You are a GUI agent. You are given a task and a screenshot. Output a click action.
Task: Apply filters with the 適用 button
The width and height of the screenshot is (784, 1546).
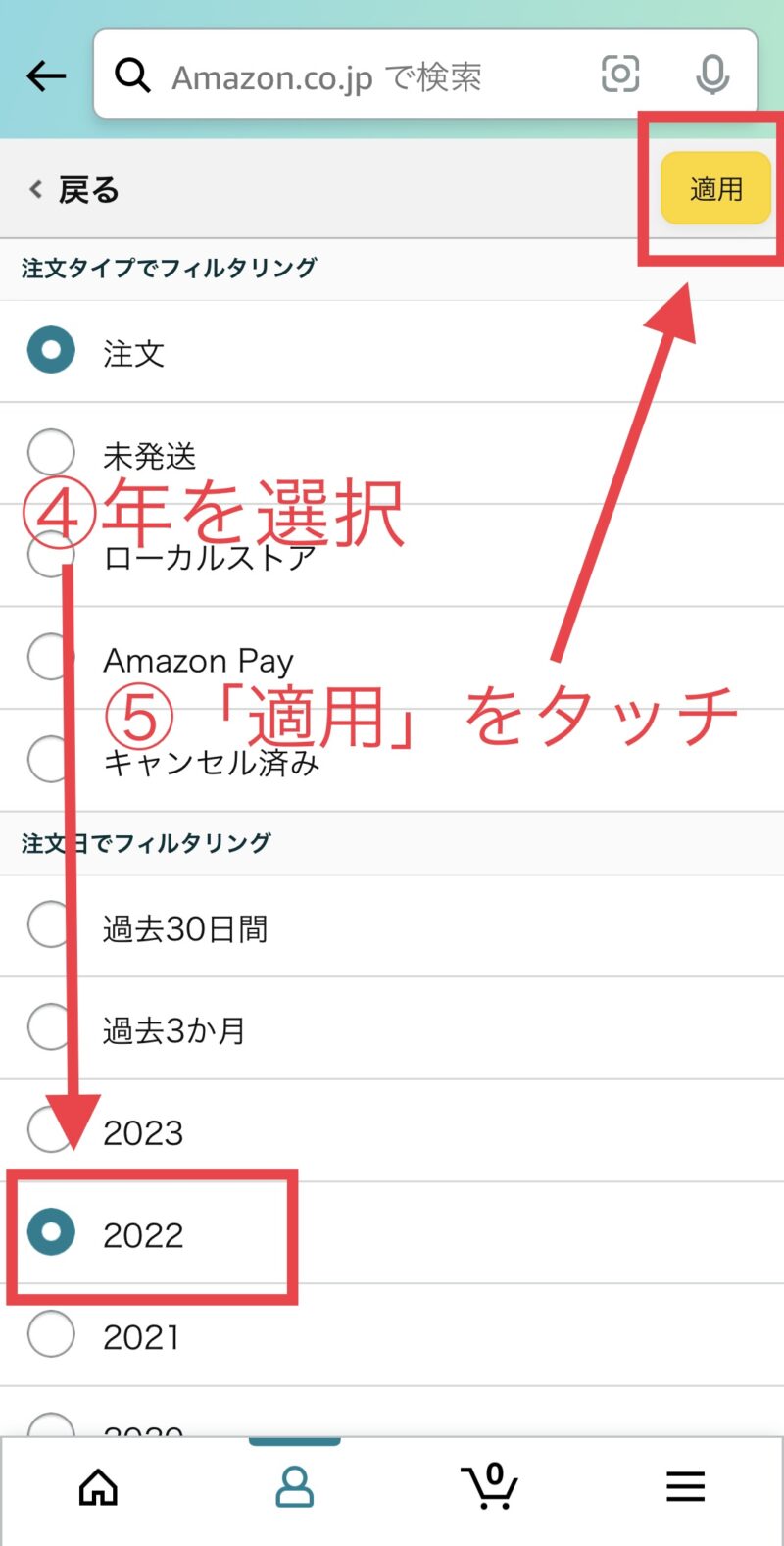pyautogui.click(x=715, y=188)
